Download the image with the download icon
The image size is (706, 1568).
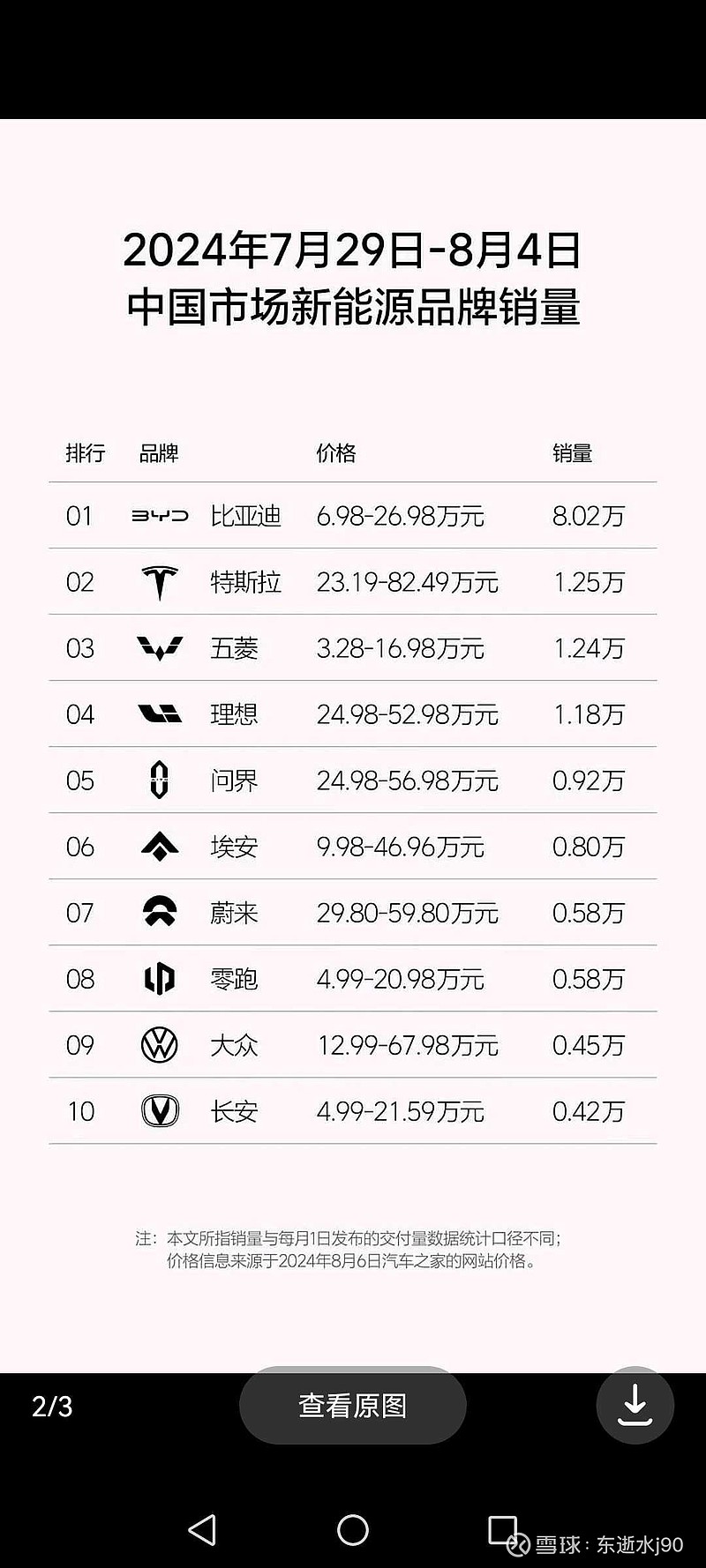coord(635,1405)
